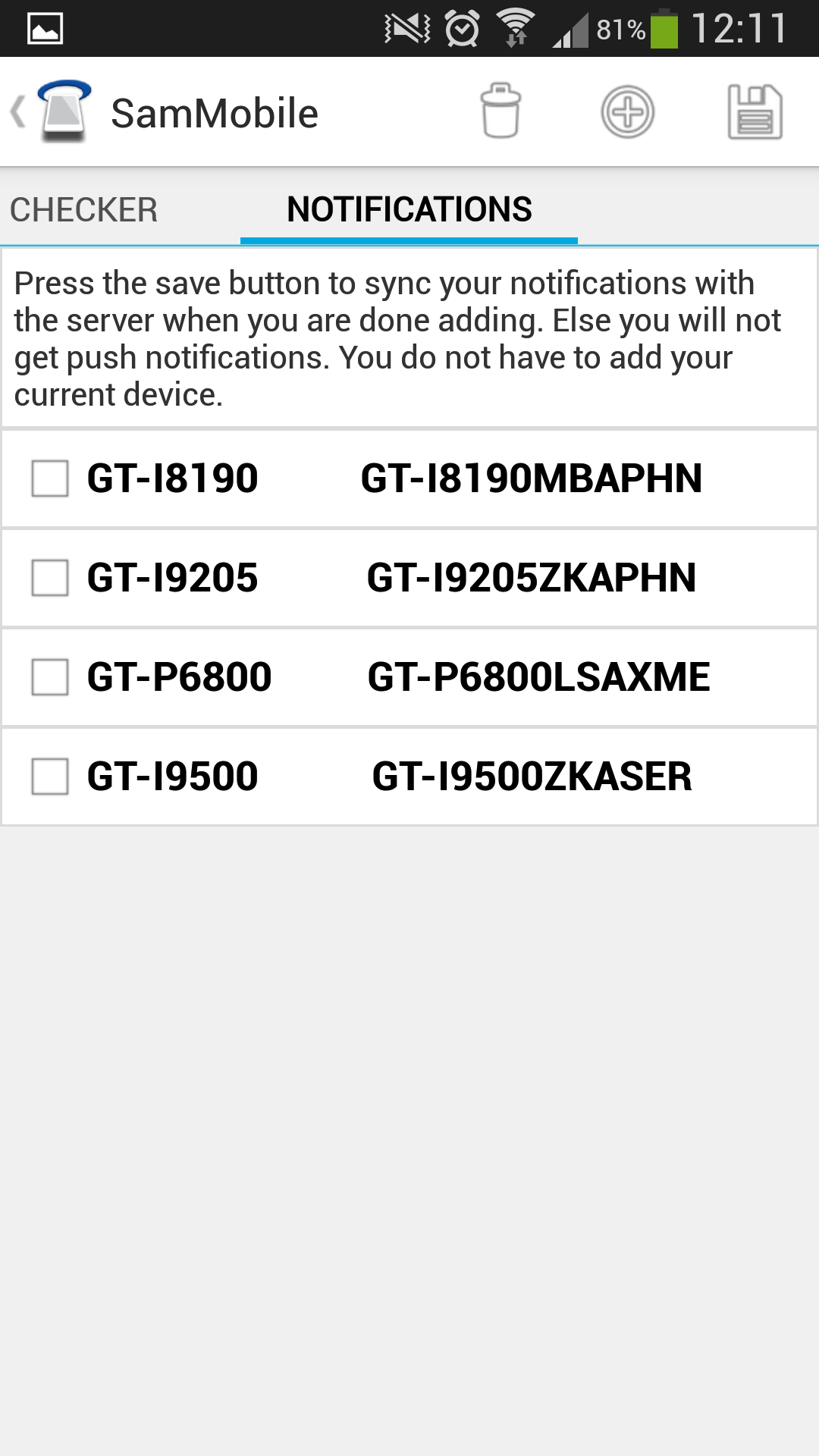Tick the GT-I9205 checkbox
Viewport: 819px width, 1456px height.
(50, 578)
